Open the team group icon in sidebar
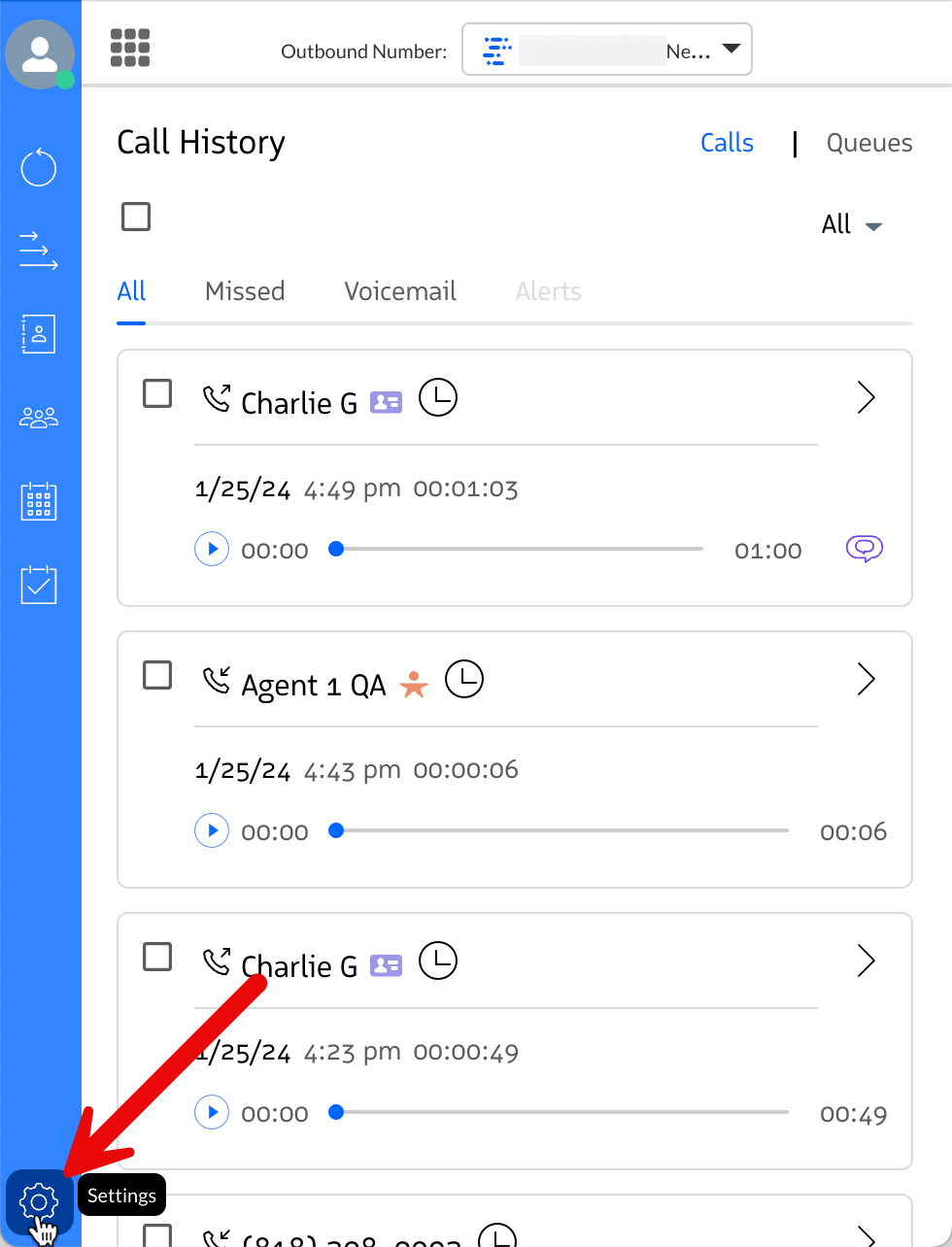 click(x=39, y=419)
